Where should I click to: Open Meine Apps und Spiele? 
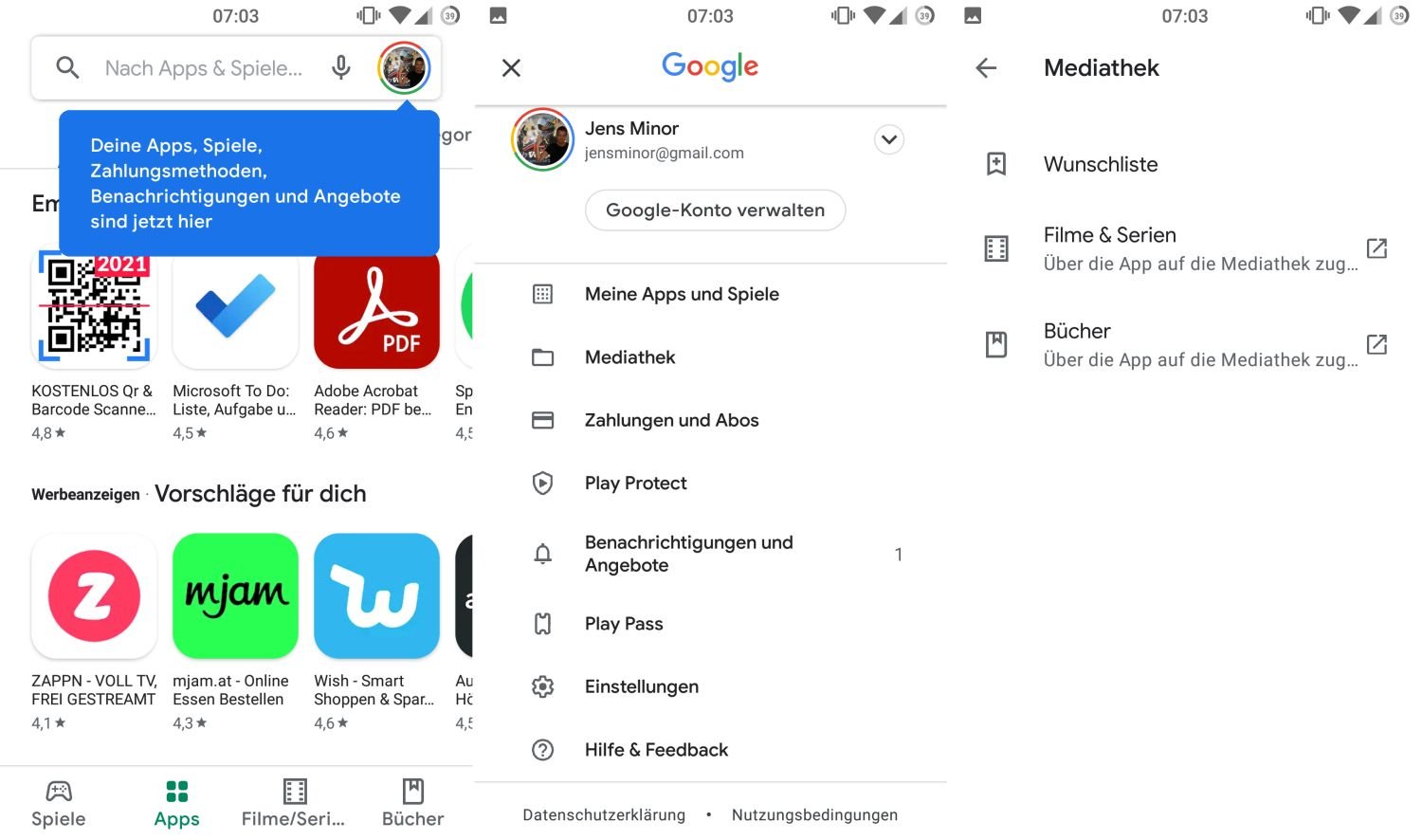click(682, 294)
